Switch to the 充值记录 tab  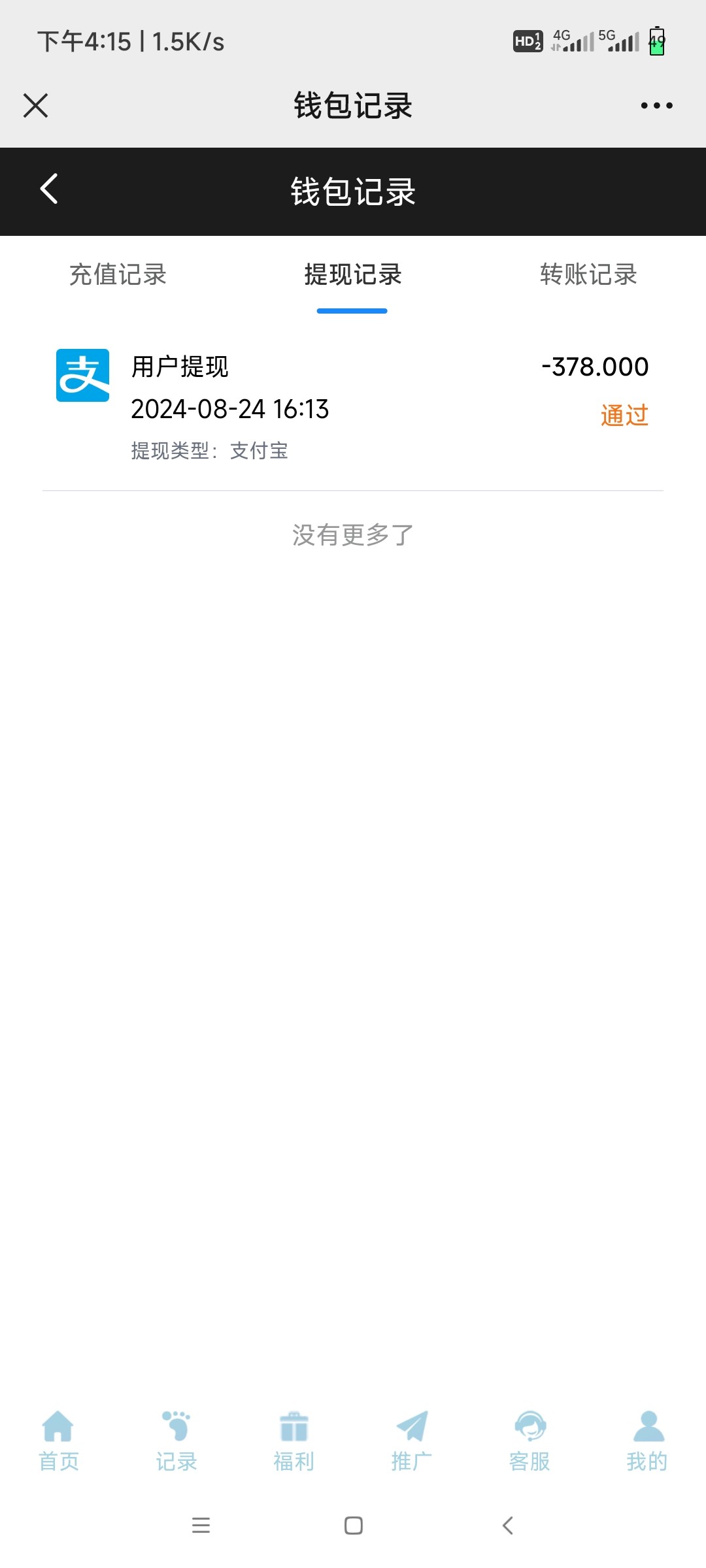tap(118, 274)
